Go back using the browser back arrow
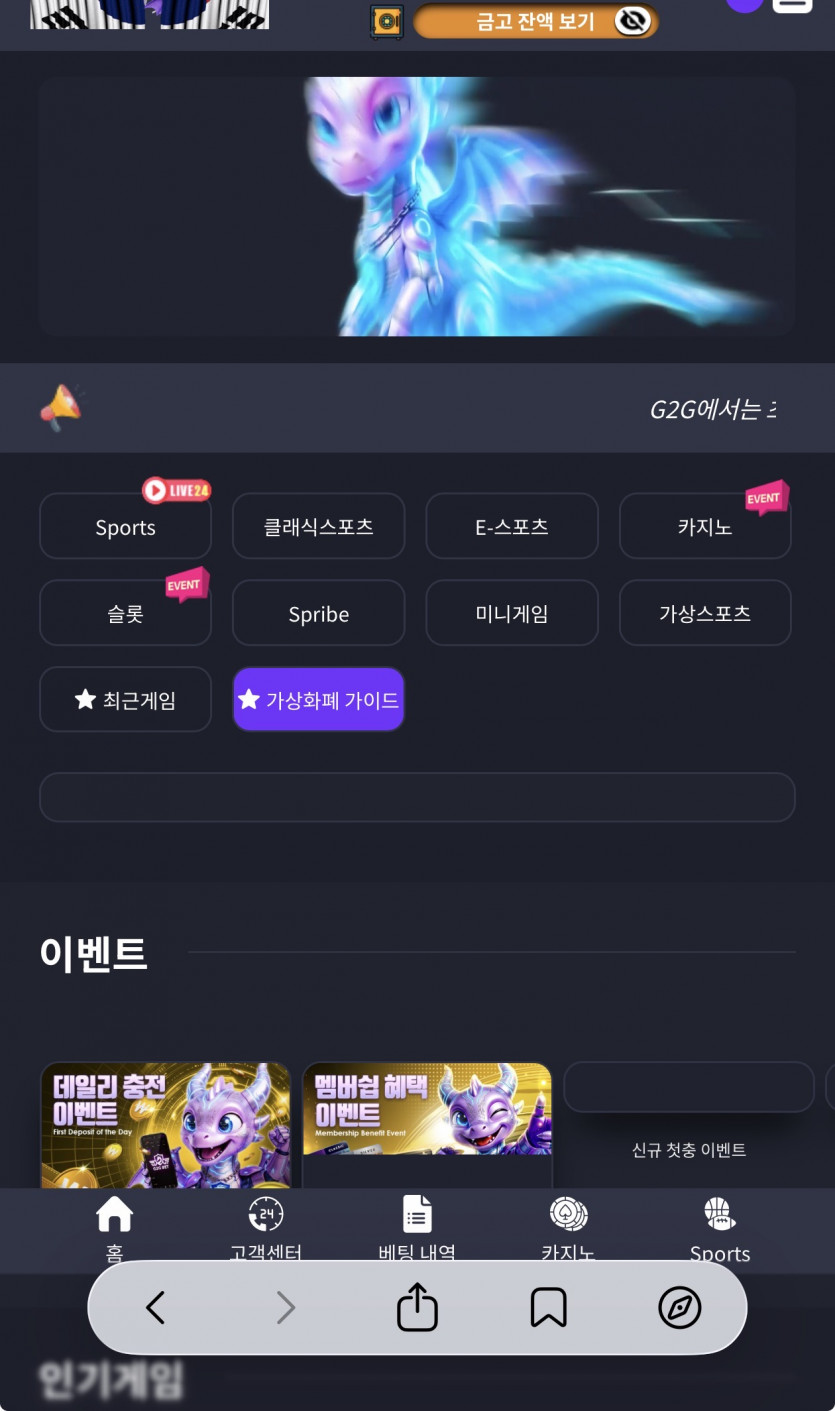 pyautogui.click(x=155, y=1307)
